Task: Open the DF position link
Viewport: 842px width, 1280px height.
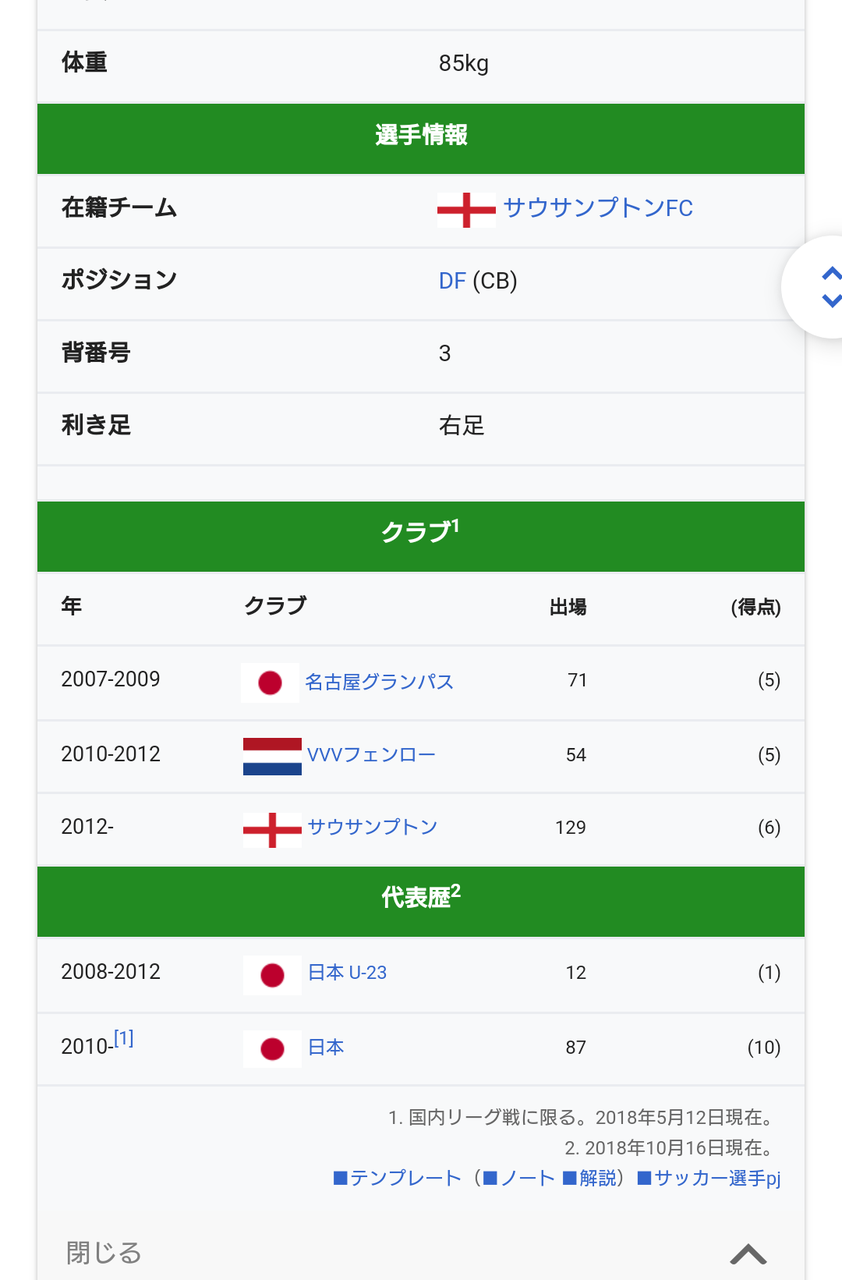Action: coord(453,281)
